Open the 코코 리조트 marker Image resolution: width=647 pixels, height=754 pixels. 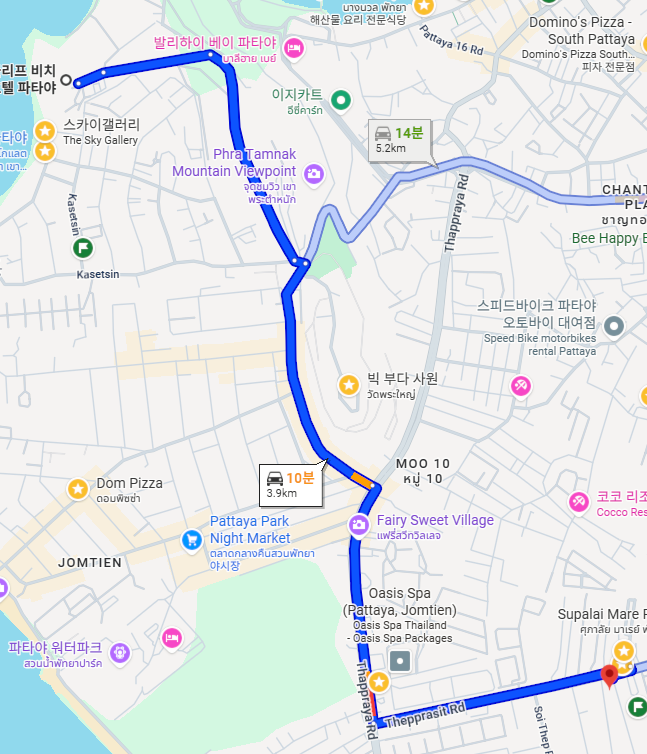[x=578, y=501]
